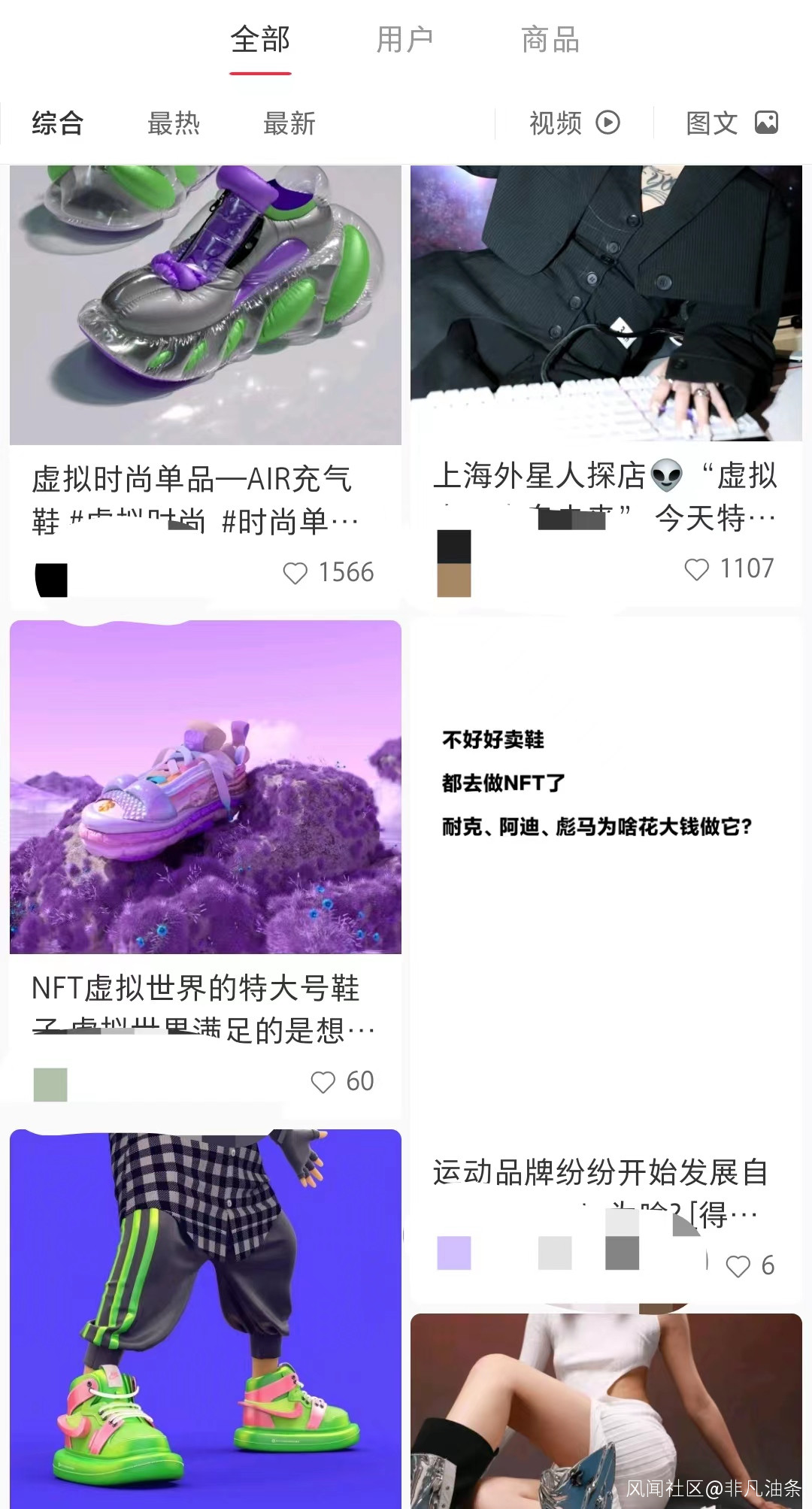Sort results by 最热
812x1509 pixels.
pyautogui.click(x=174, y=123)
